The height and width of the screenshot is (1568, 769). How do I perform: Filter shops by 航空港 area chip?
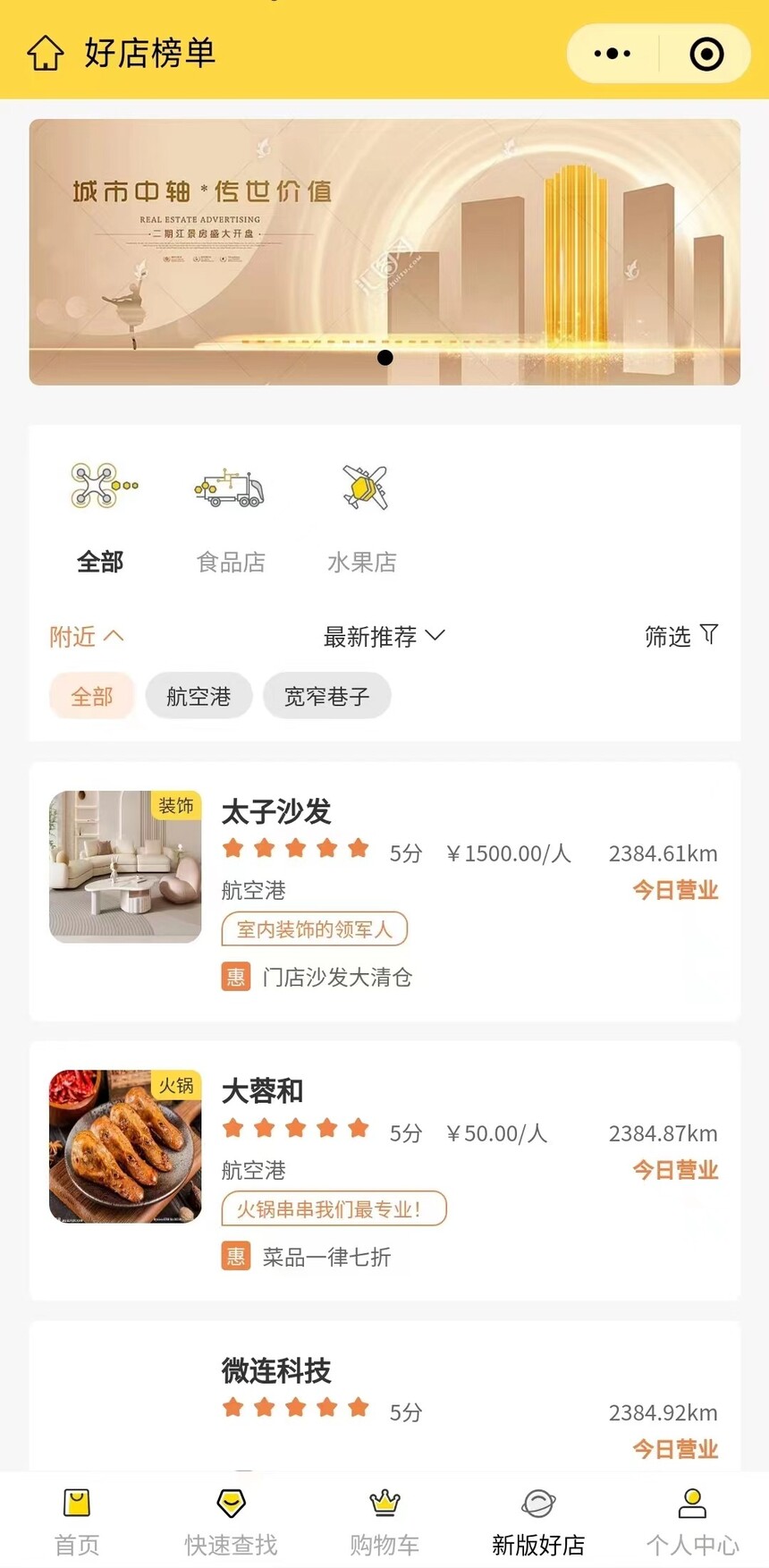199,696
